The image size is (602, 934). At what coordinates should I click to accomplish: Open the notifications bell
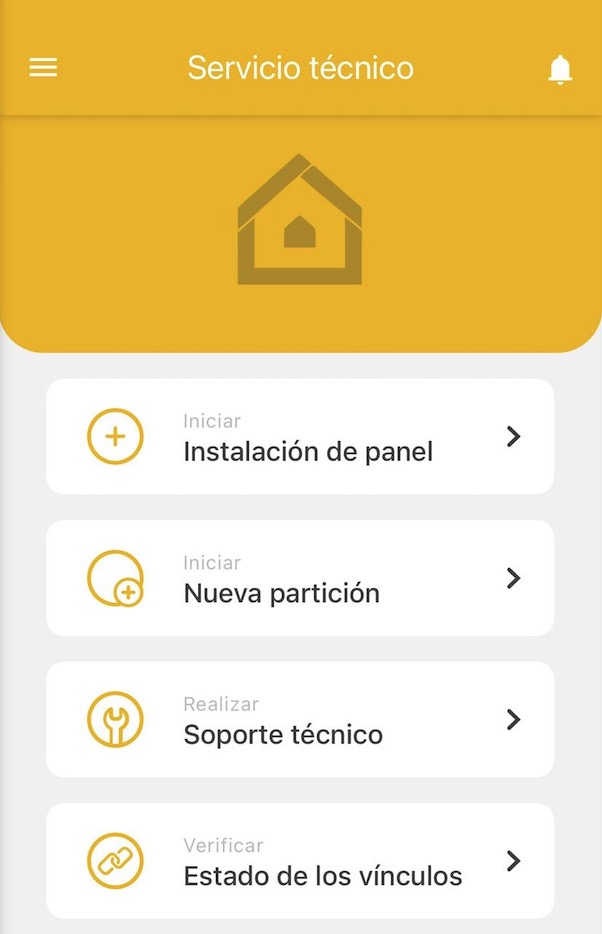(x=560, y=69)
